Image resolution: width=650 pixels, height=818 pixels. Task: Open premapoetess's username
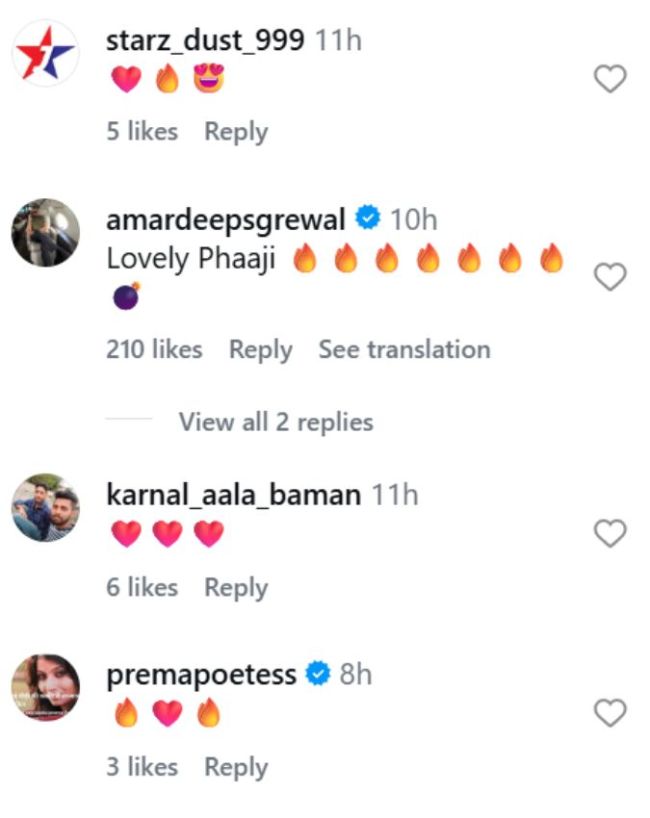(201, 674)
